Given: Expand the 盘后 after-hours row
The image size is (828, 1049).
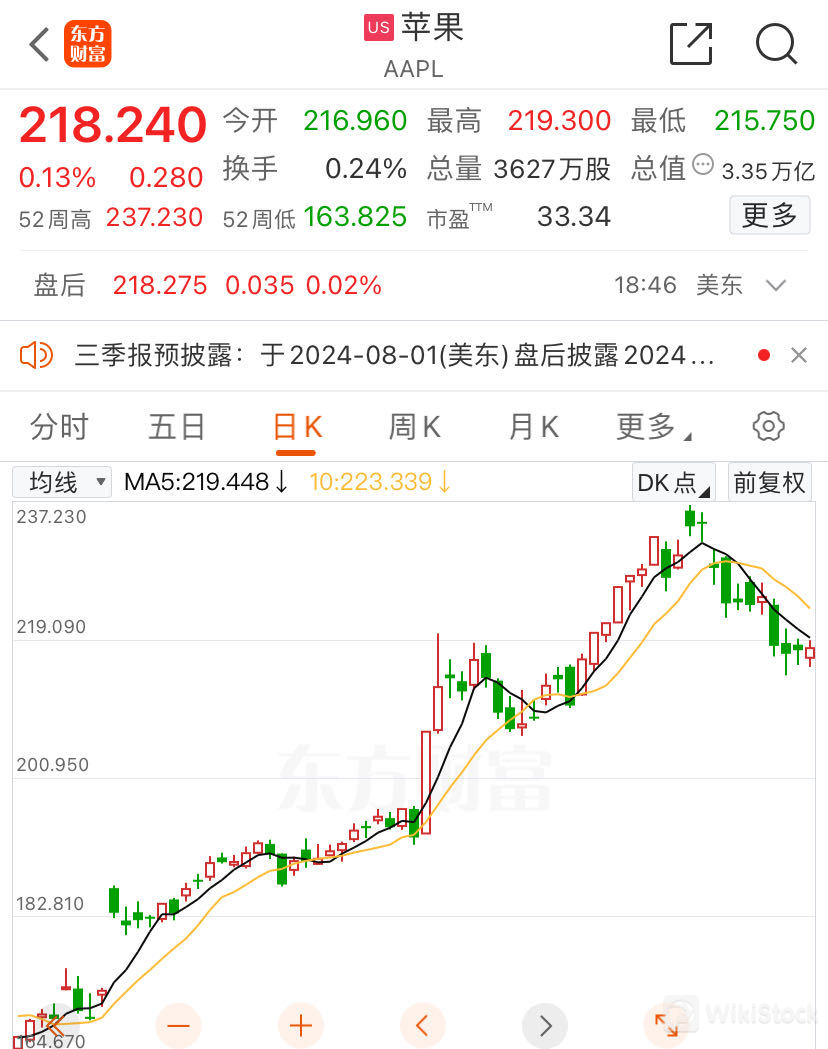Looking at the screenshot, I should (776, 286).
